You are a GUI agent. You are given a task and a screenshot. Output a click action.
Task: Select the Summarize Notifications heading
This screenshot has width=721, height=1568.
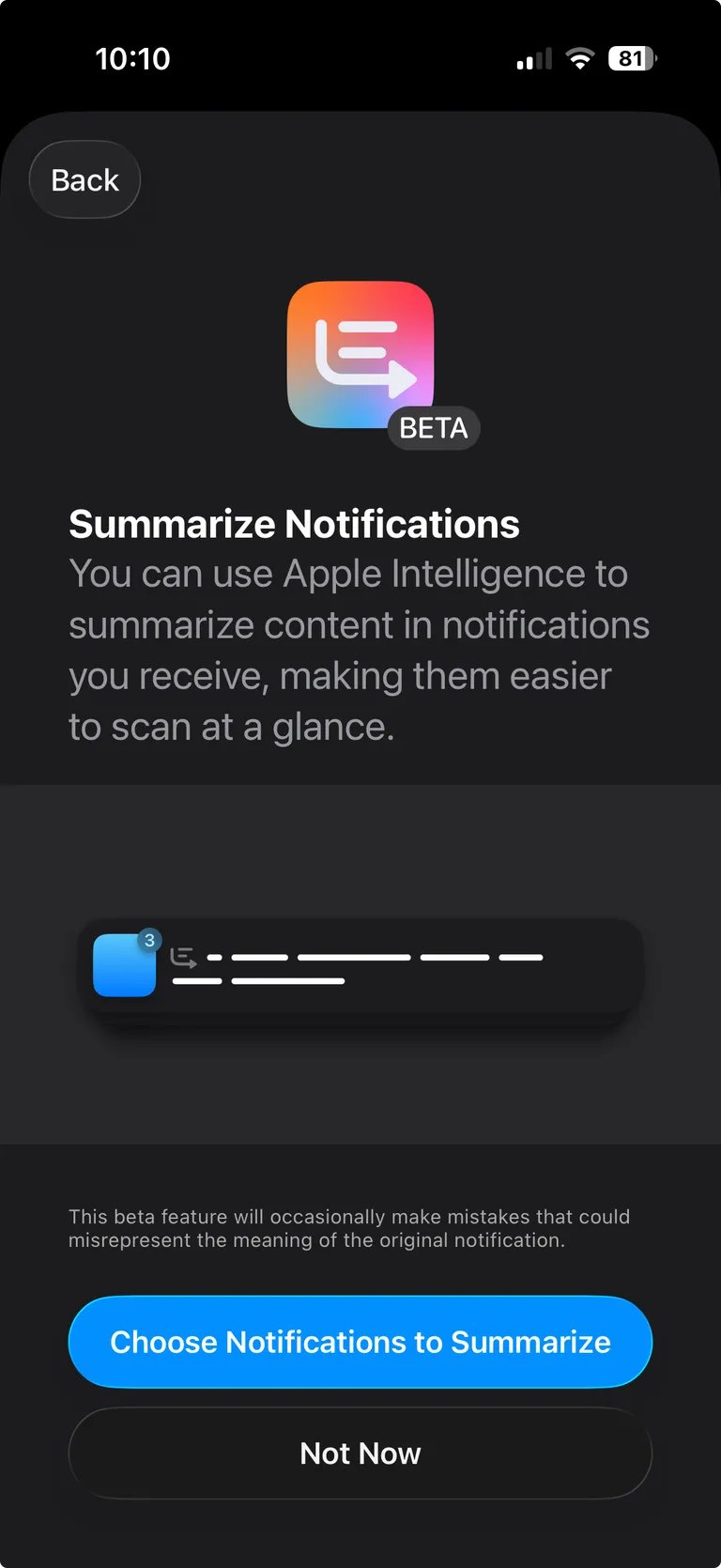294,524
